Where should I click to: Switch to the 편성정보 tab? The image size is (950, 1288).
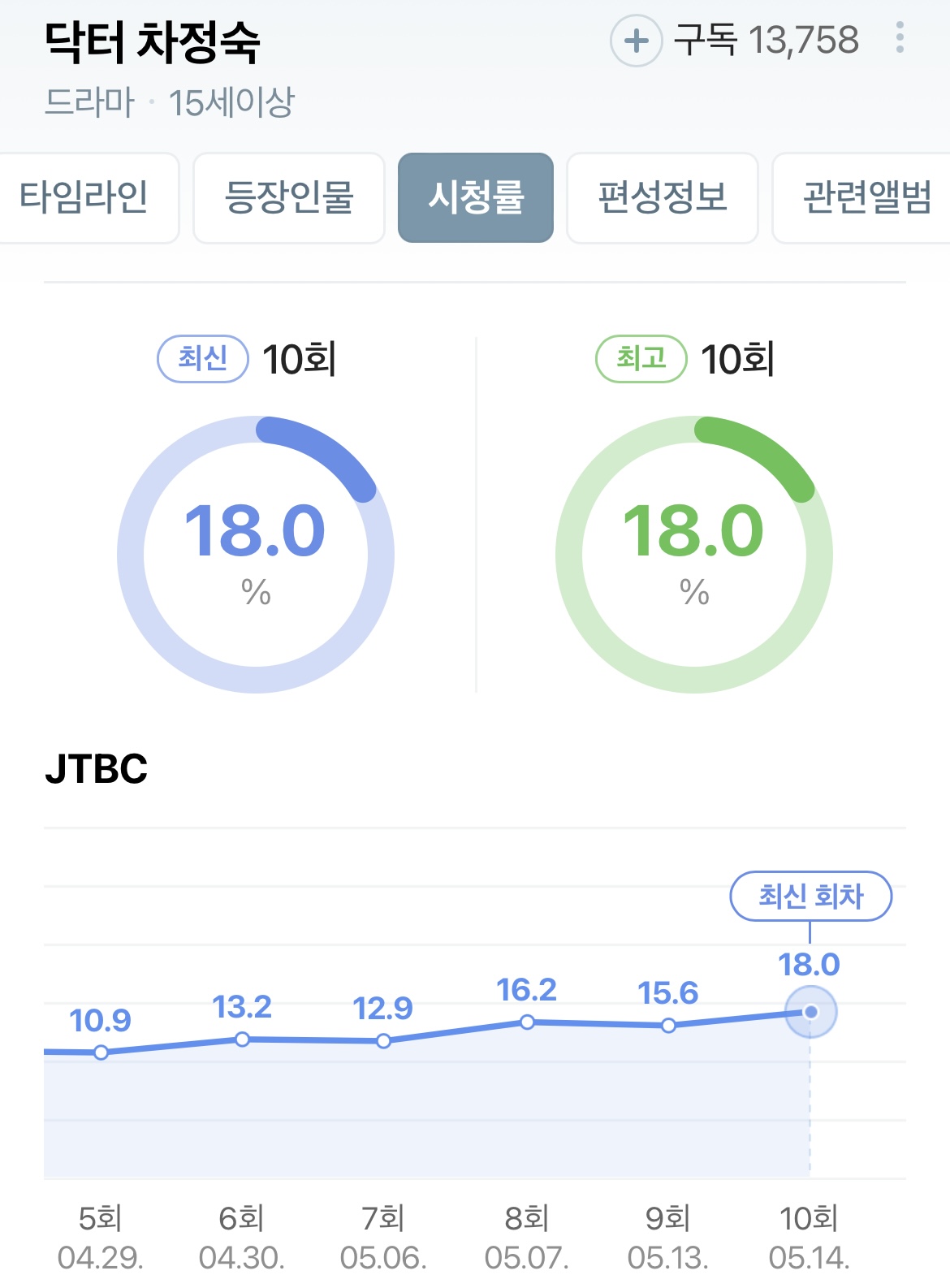(662, 200)
